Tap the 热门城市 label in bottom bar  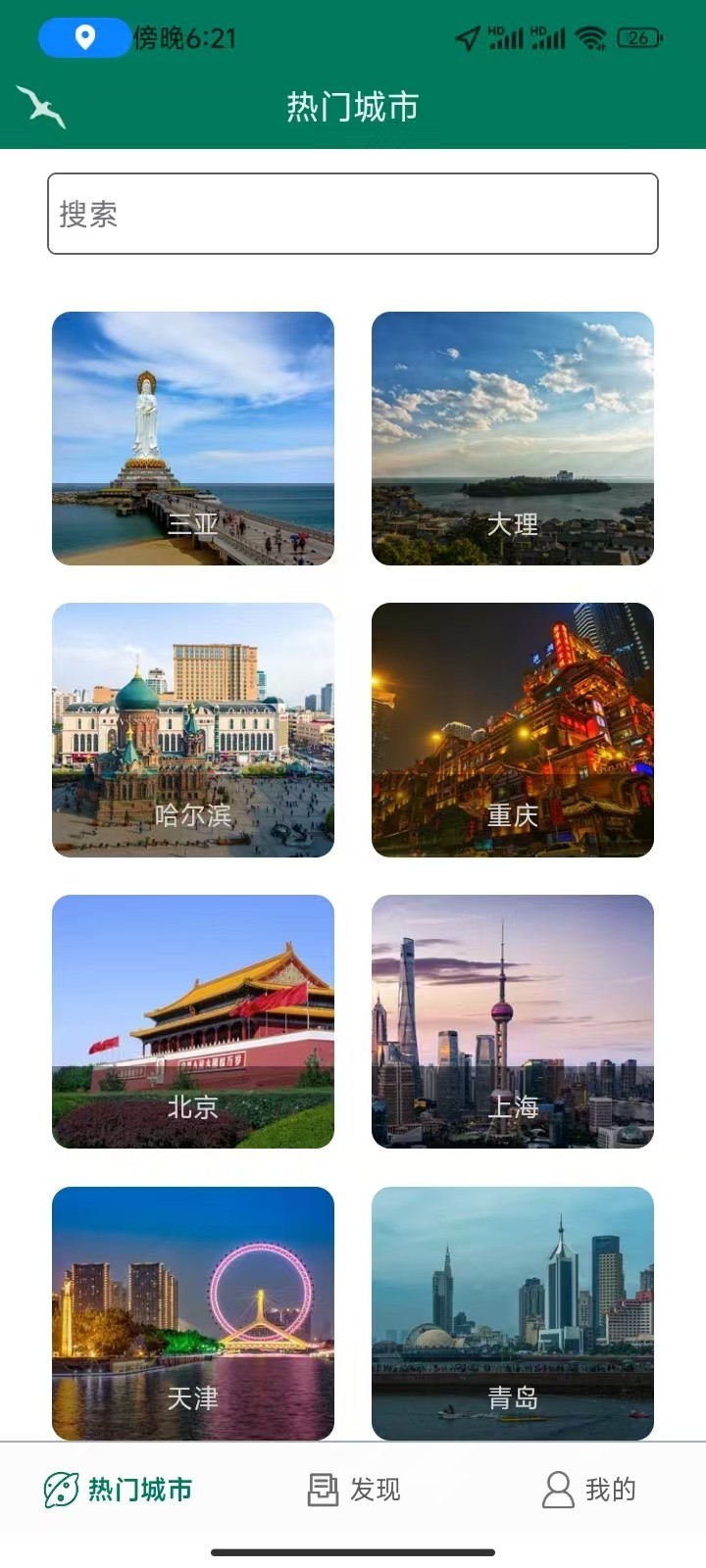[141, 1488]
